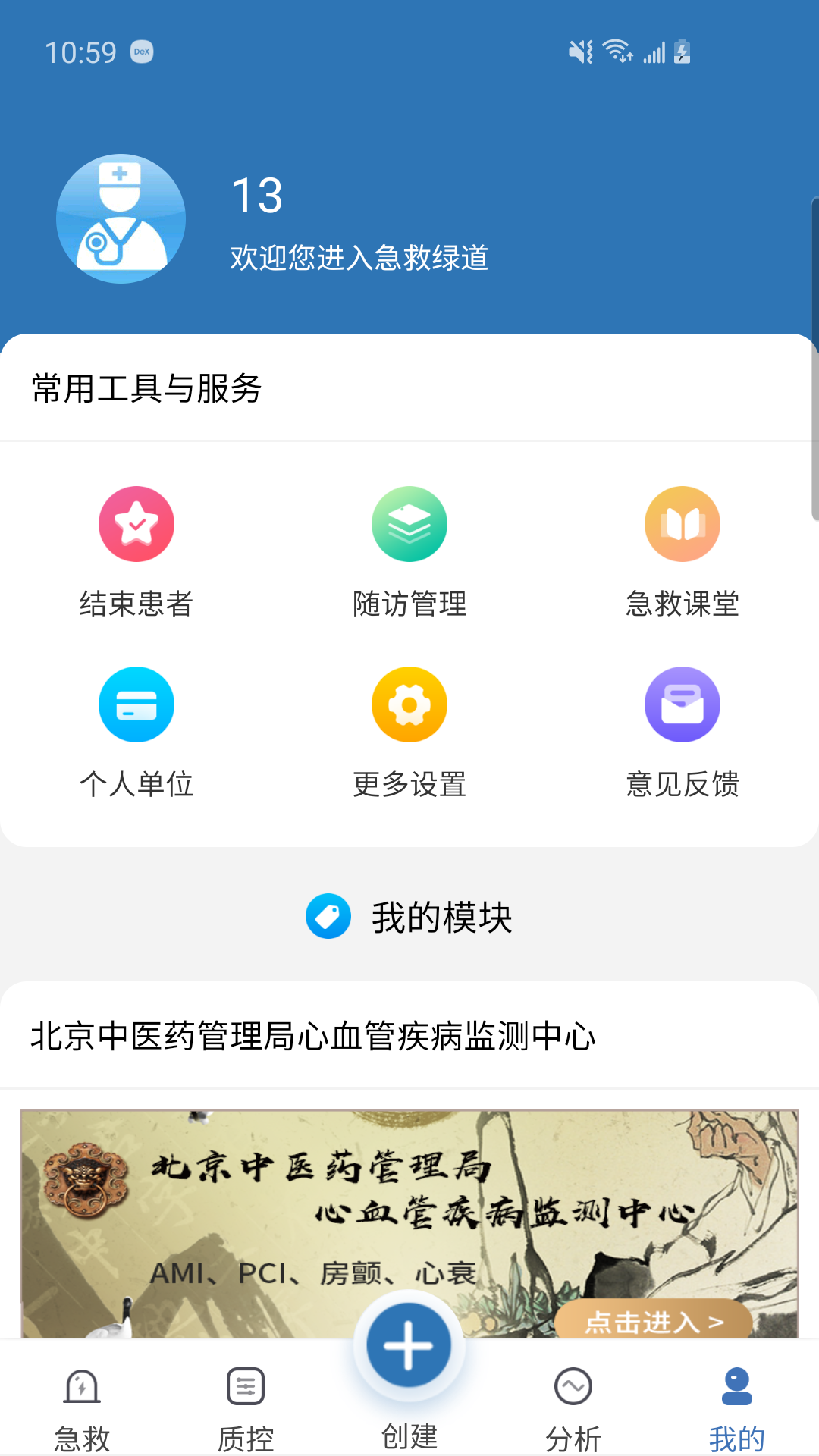The image size is (819, 1456).
Task: Open 结束患者 tool
Action: tap(136, 525)
